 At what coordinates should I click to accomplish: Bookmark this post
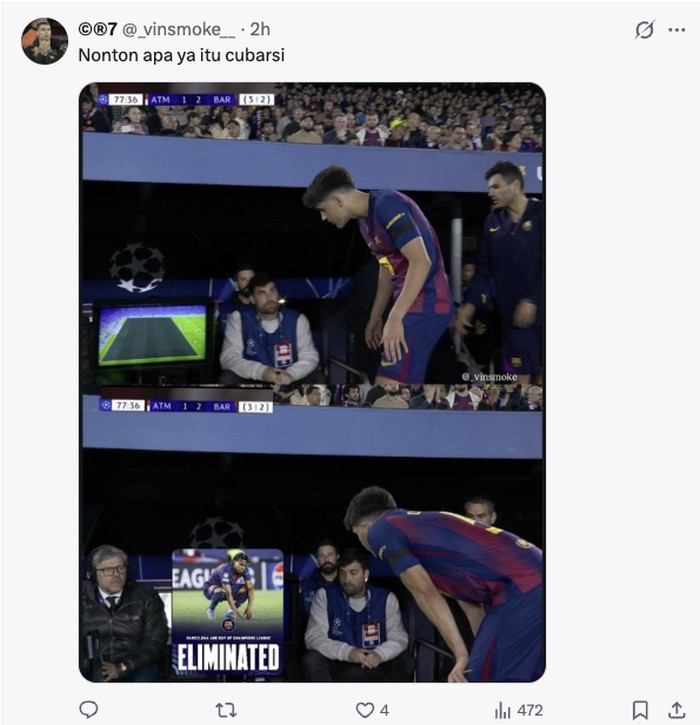pyautogui.click(x=640, y=709)
